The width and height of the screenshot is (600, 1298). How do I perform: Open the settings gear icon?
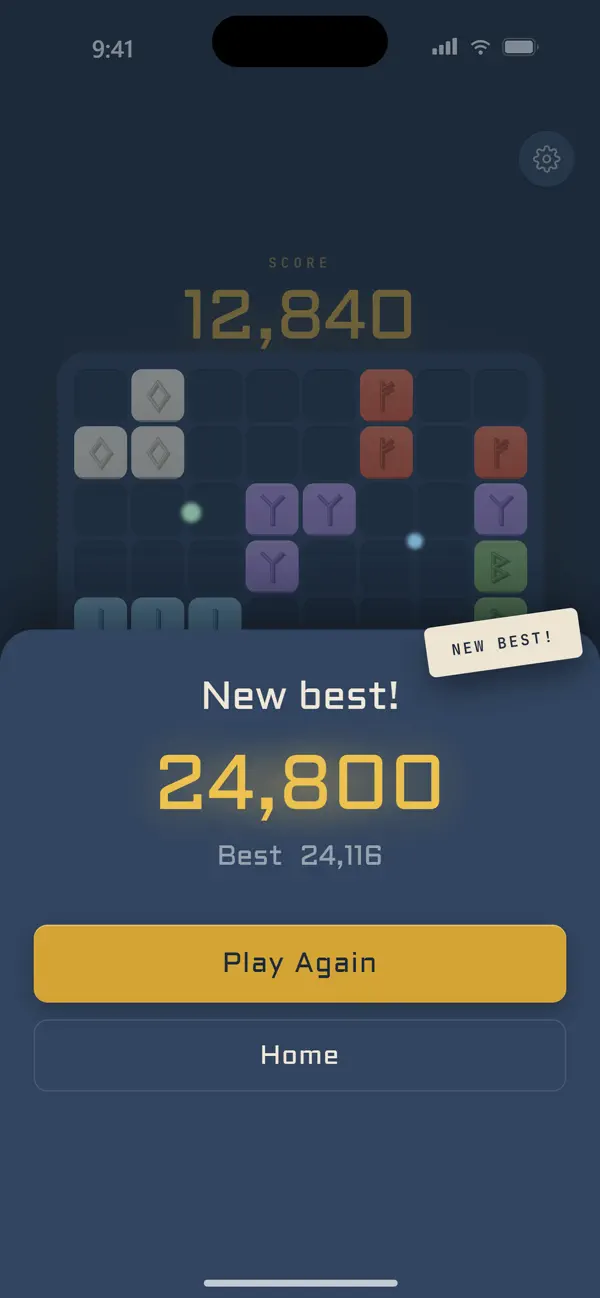(x=546, y=159)
